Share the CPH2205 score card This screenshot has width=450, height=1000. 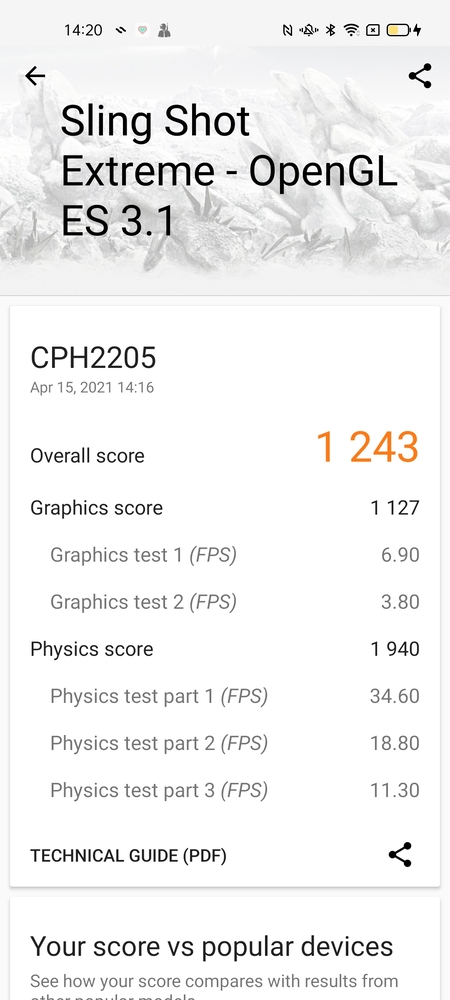pos(400,855)
